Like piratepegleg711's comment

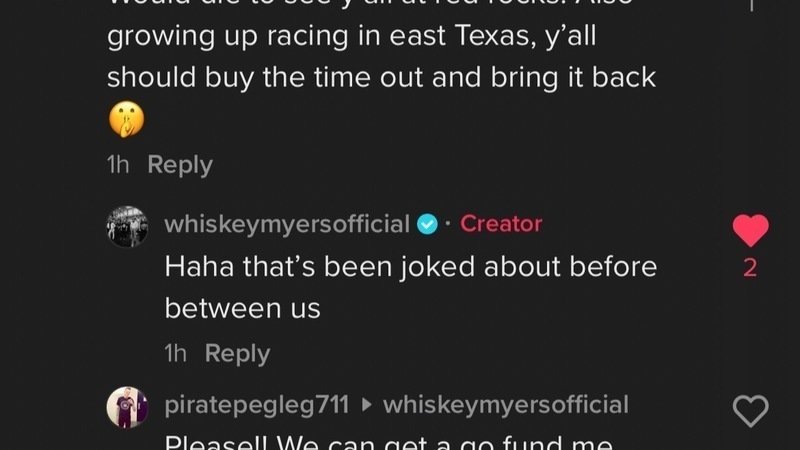751,409
